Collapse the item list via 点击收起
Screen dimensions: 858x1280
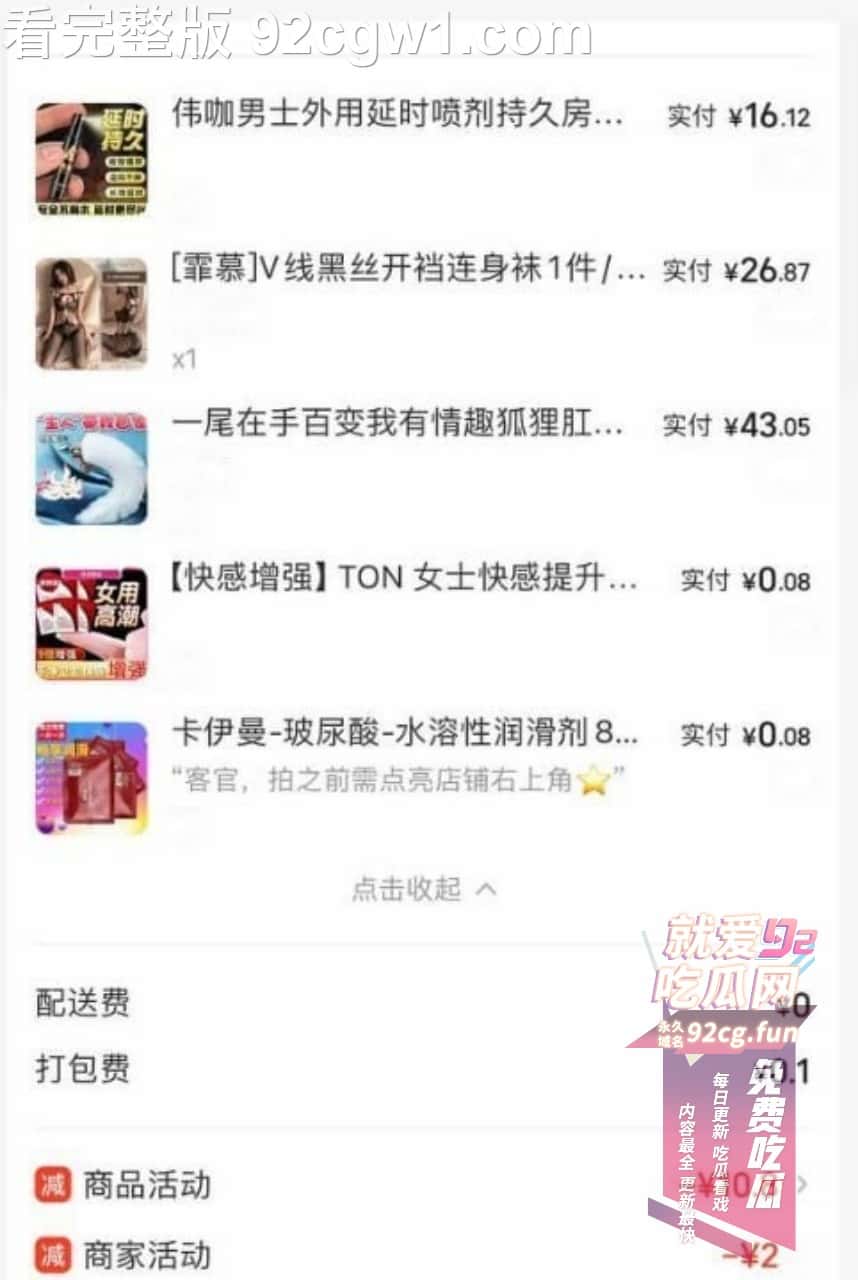[x=424, y=888]
